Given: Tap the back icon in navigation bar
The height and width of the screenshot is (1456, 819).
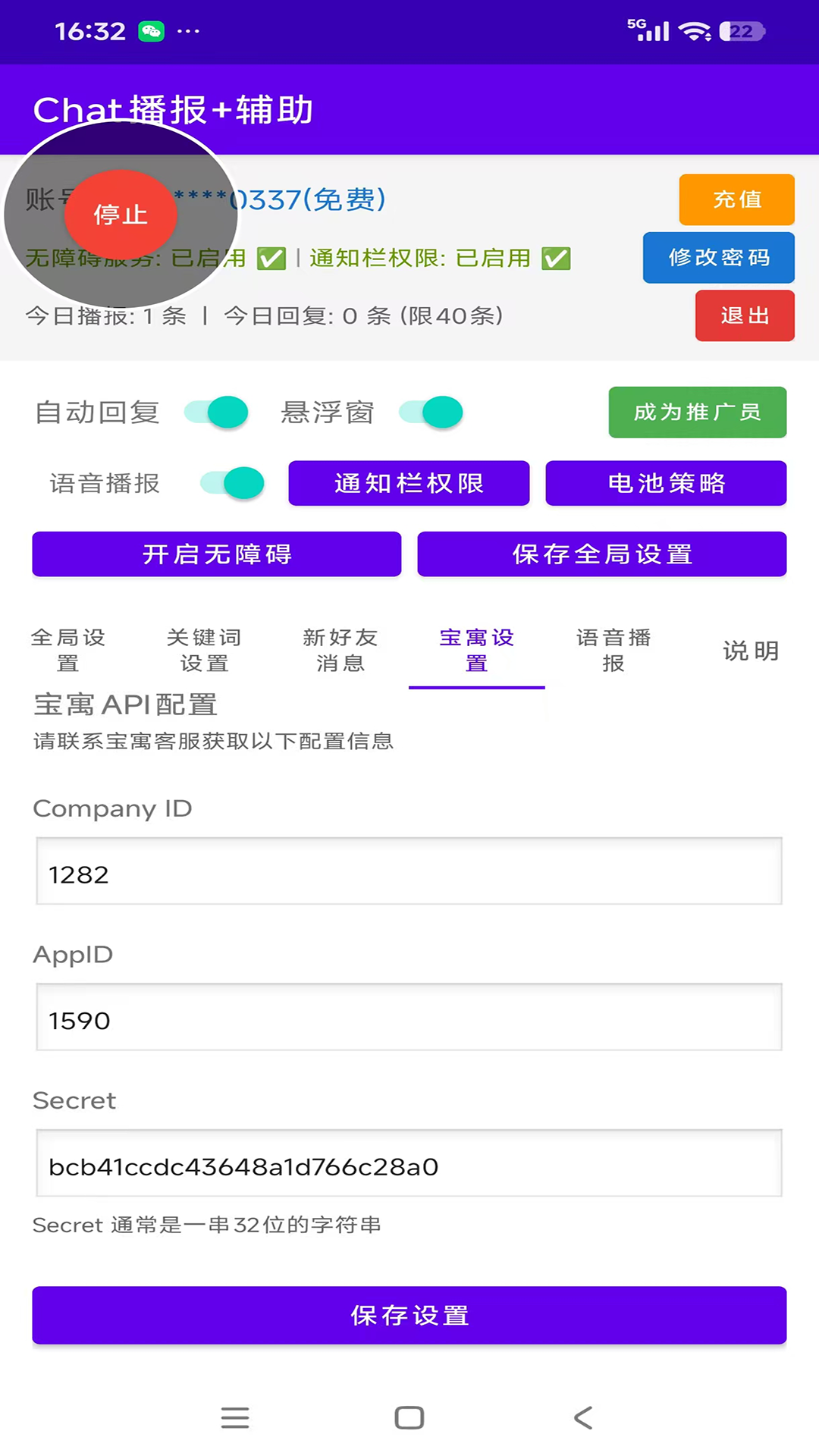Looking at the screenshot, I should tap(582, 1417).
